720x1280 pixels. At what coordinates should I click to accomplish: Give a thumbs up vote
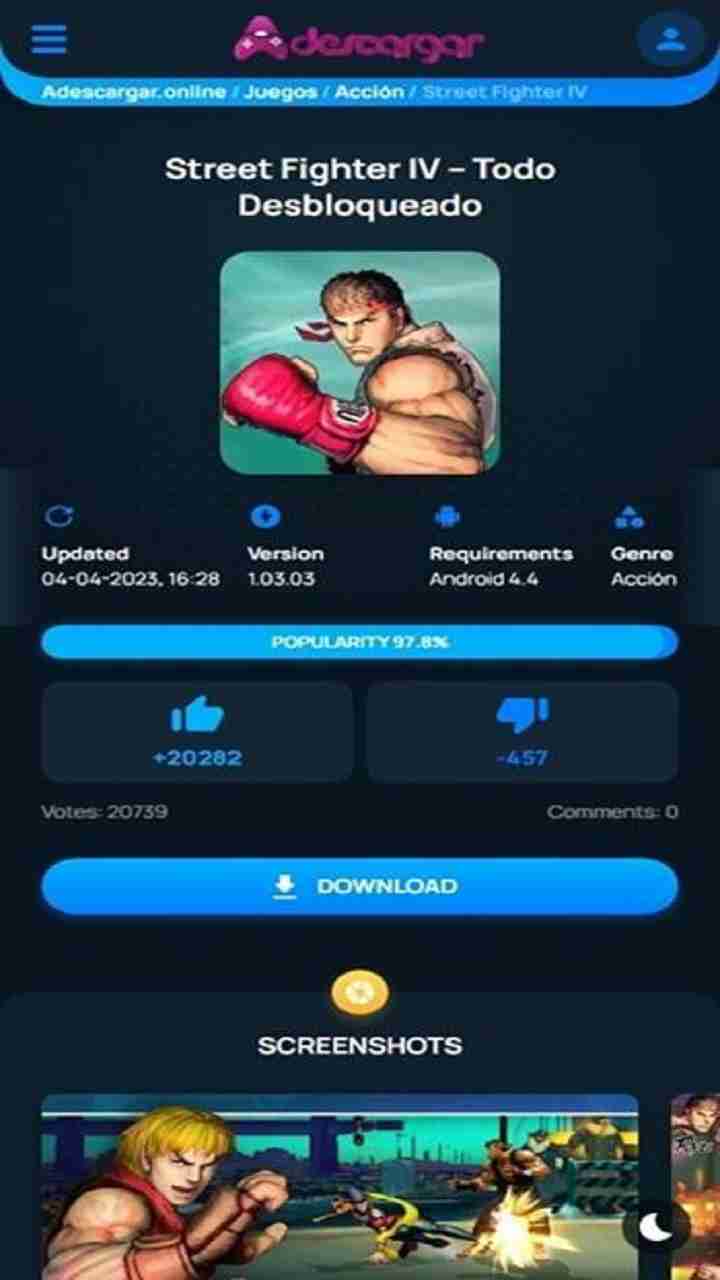pos(197,732)
